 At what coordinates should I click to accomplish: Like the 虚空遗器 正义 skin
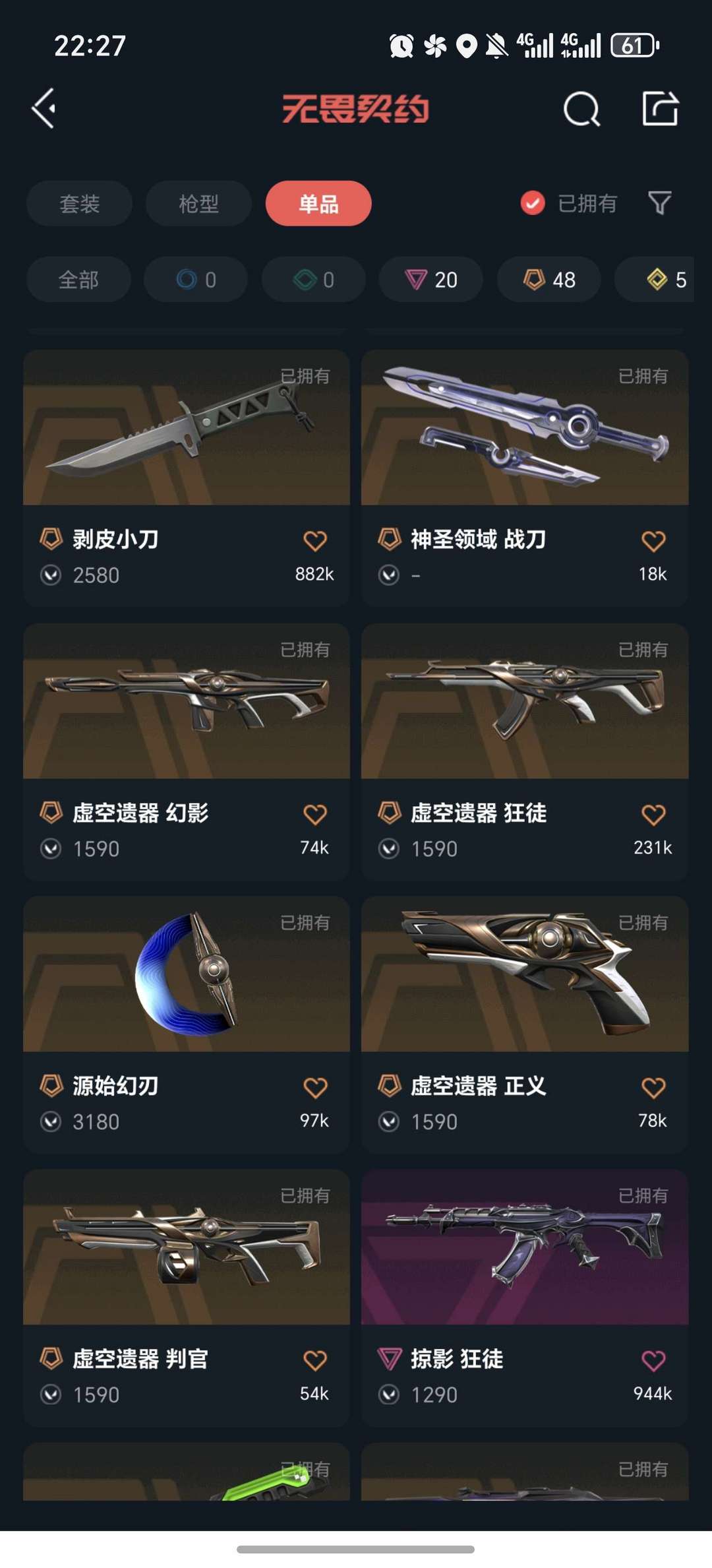coord(653,1088)
